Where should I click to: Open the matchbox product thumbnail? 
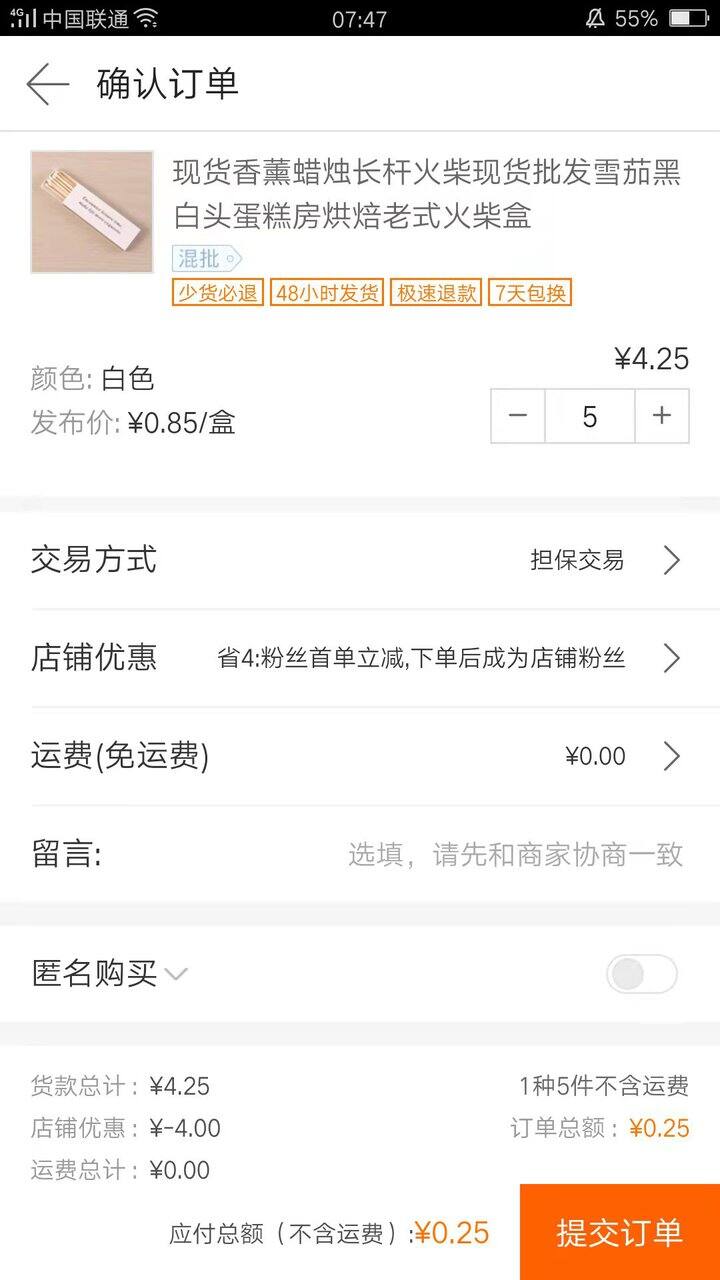(92, 212)
